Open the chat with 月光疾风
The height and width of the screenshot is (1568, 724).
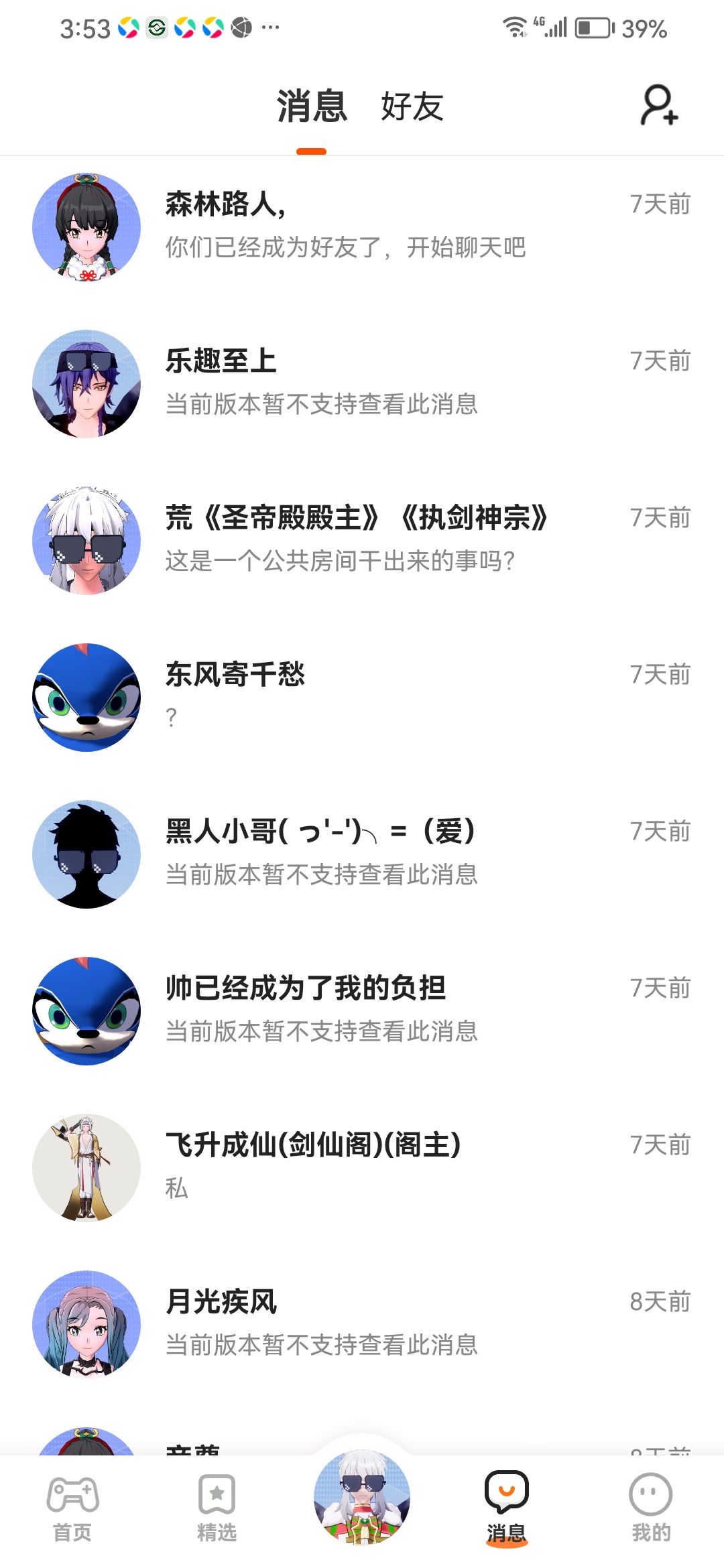362,1324
